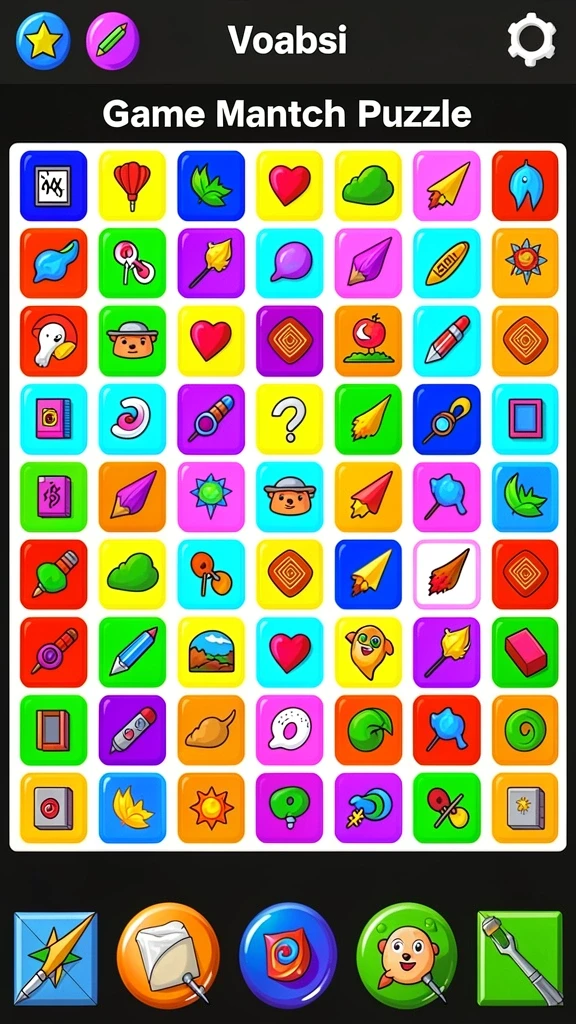Select the red hot air balloon tile
576x1024 pixels.
133,185
